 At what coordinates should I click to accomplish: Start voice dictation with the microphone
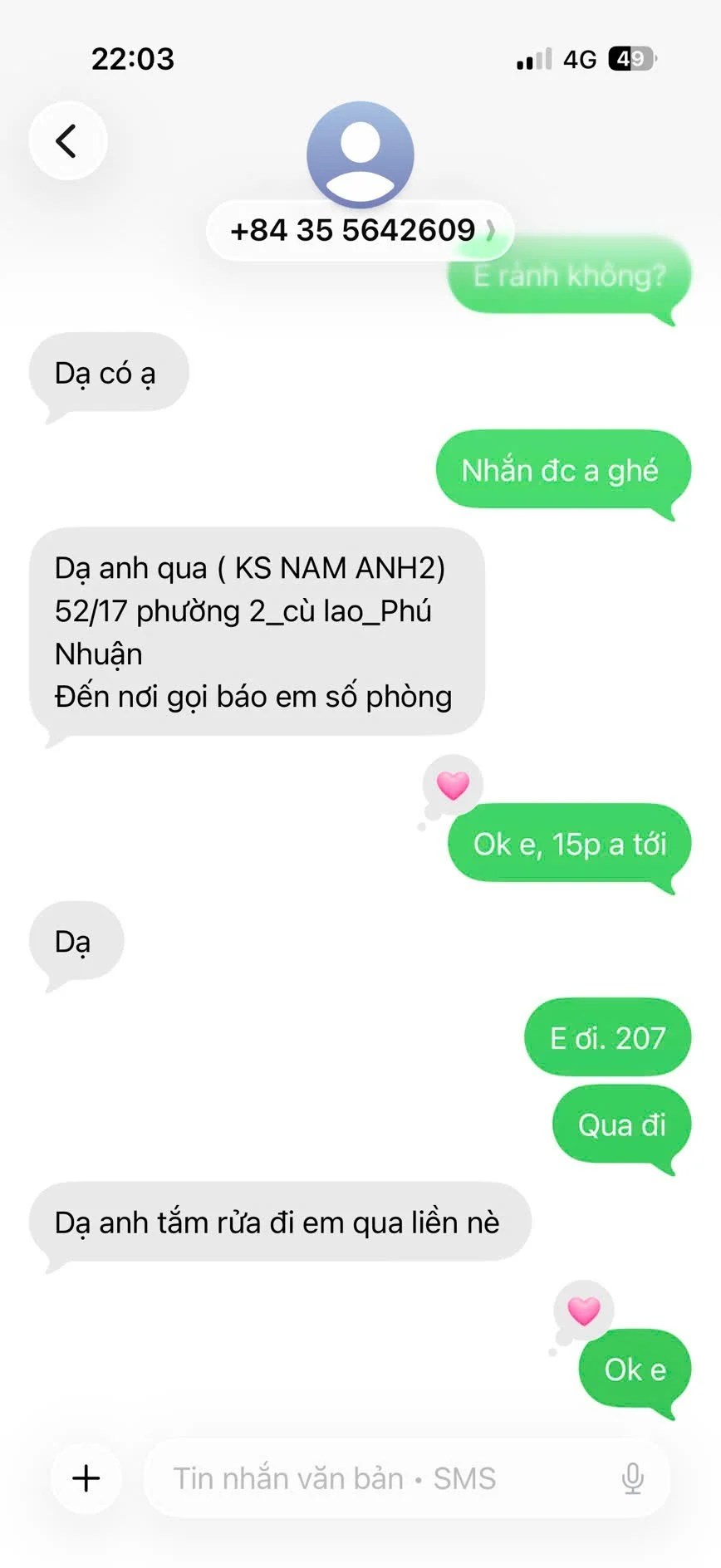coord(632,1478)
